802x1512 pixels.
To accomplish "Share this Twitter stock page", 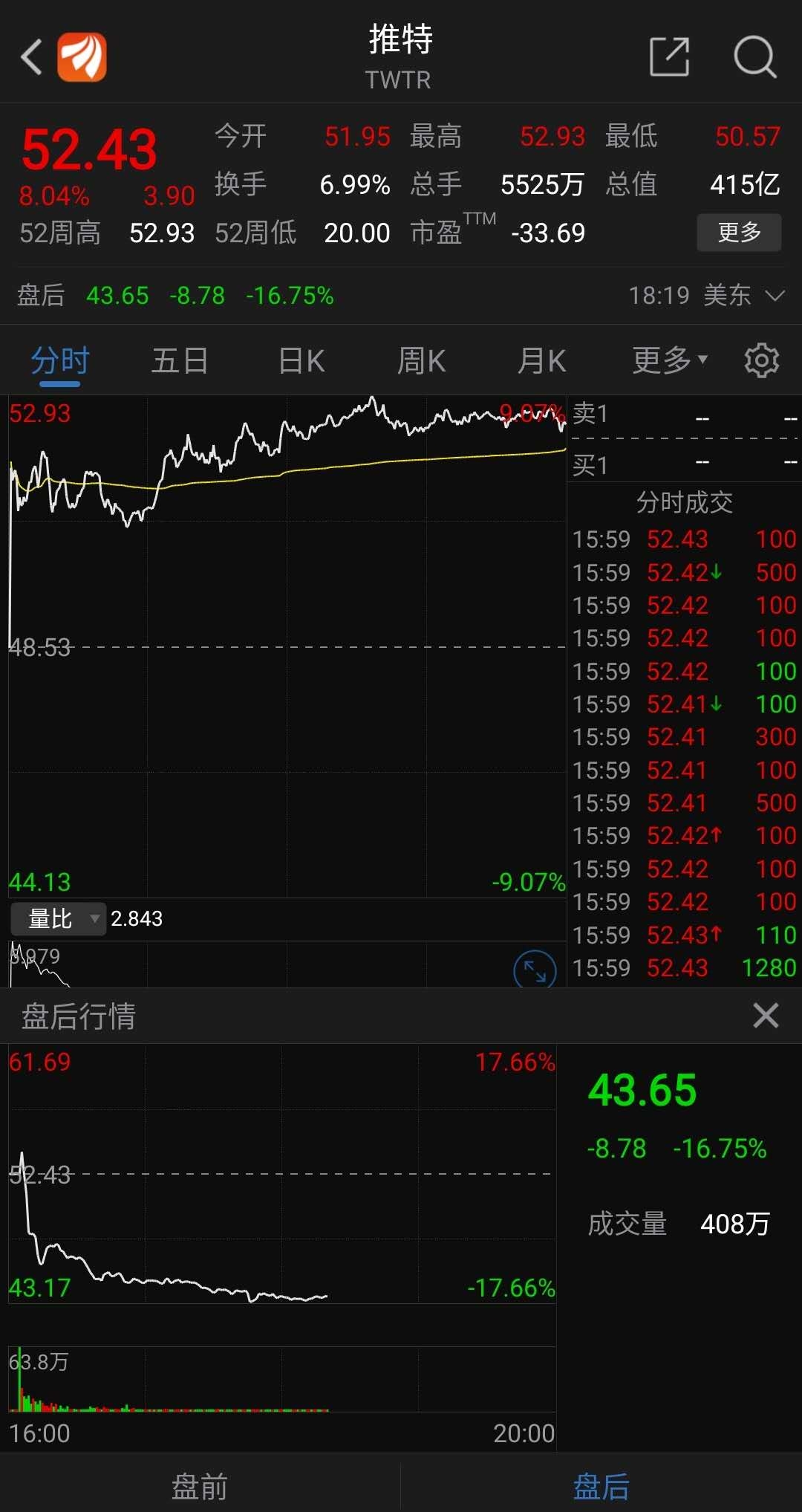I will [669, 56].
